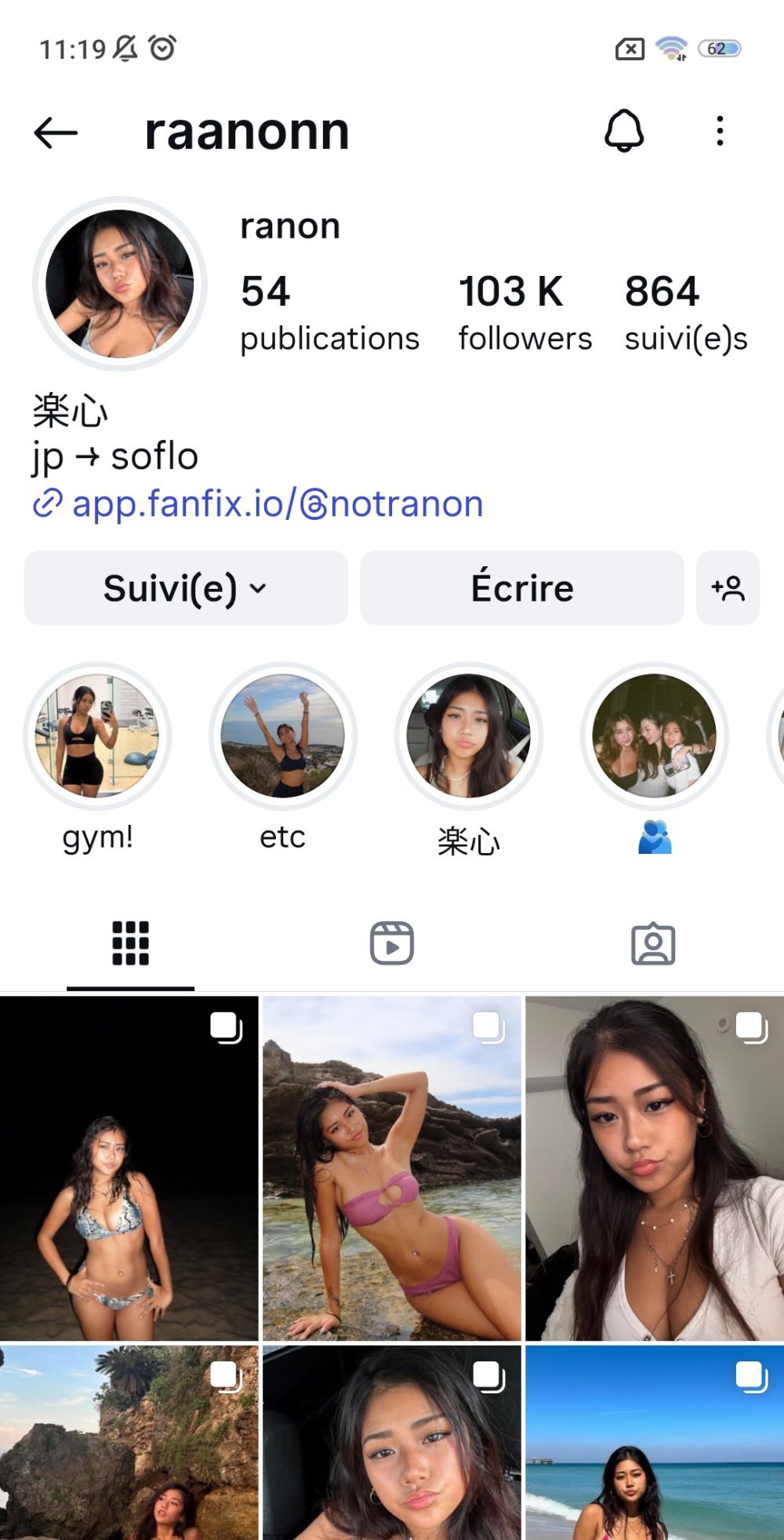
Task: Tap the battery level indicator
Action: point(720,48)
